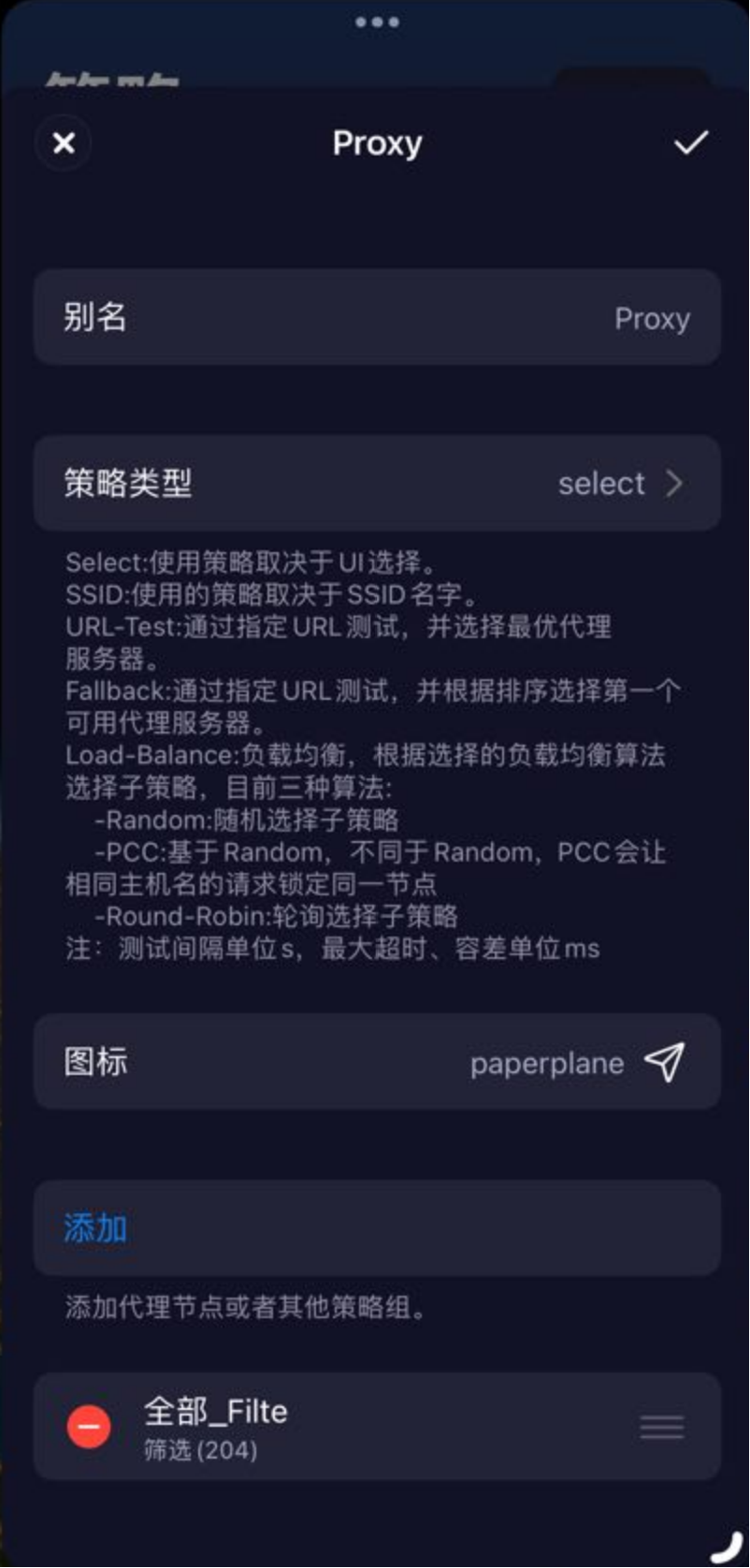The width and height of the screenshot is (750, 1568).
Task: Close the Proxy editor with the X
Action: coord(64,143)
